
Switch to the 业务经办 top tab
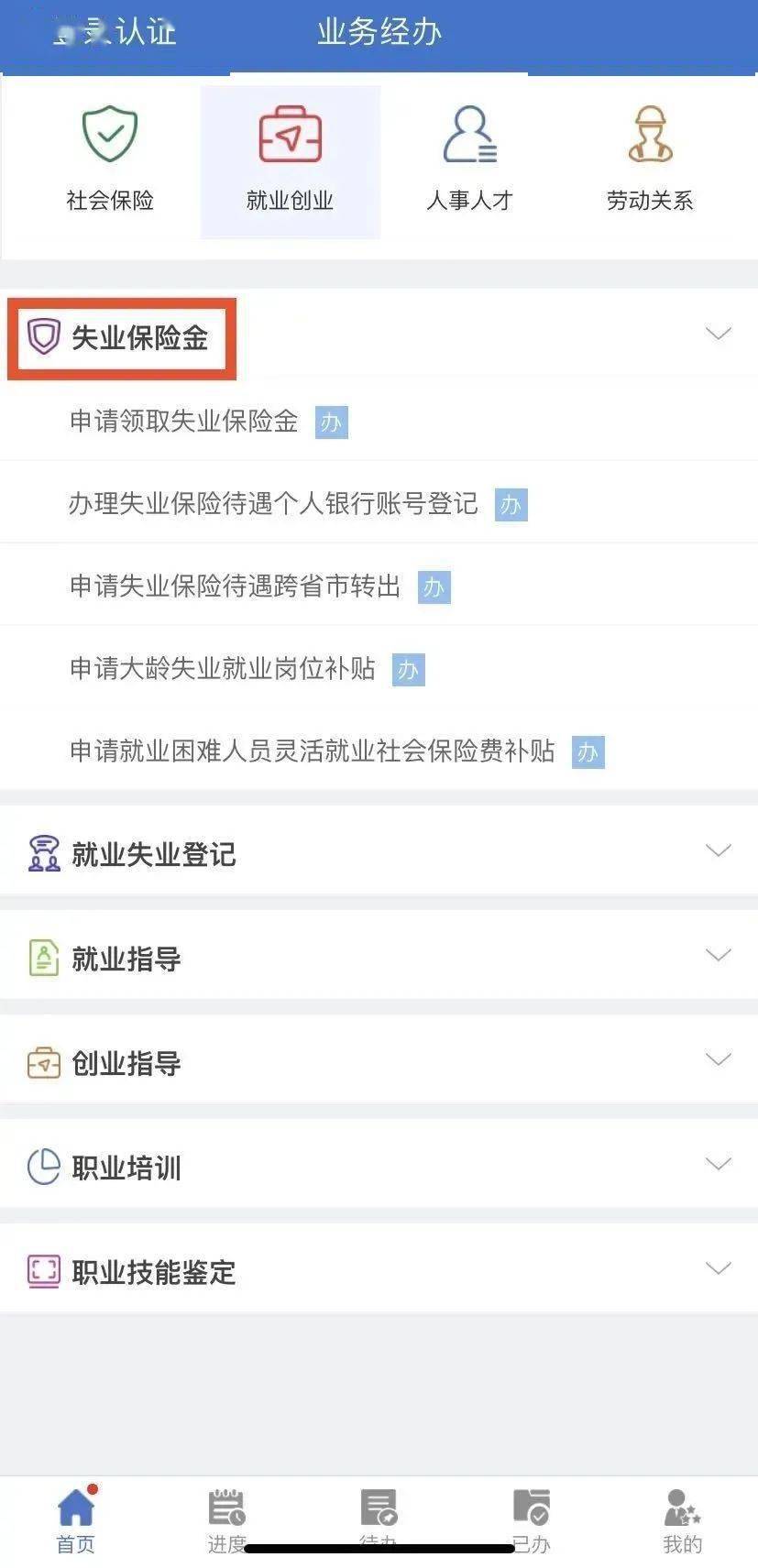pyautogui.click(x=379, y=33)
